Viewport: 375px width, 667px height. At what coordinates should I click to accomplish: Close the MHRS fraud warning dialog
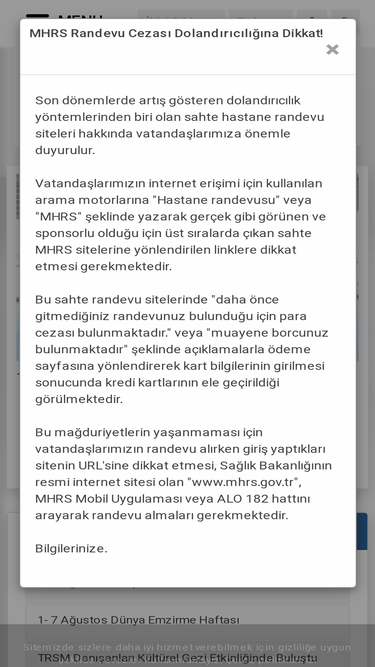[332, 50]
